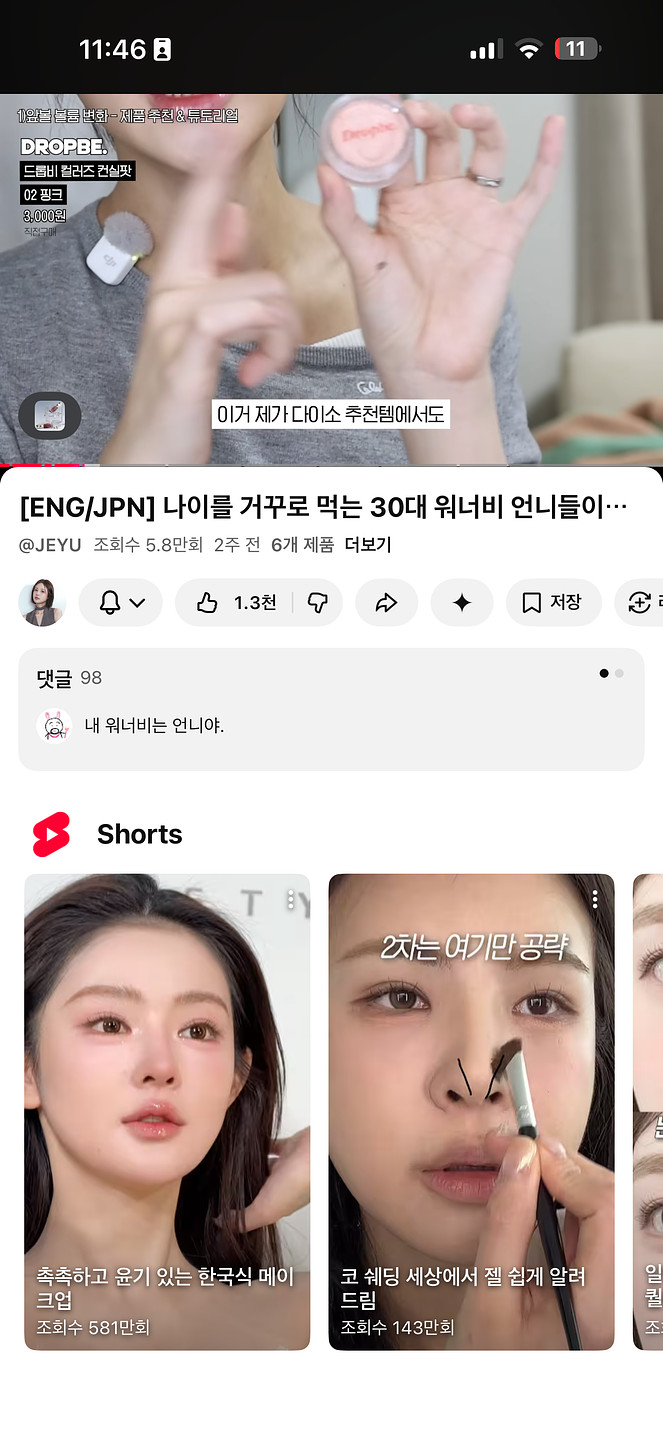Open the video title details

(324, 508)
